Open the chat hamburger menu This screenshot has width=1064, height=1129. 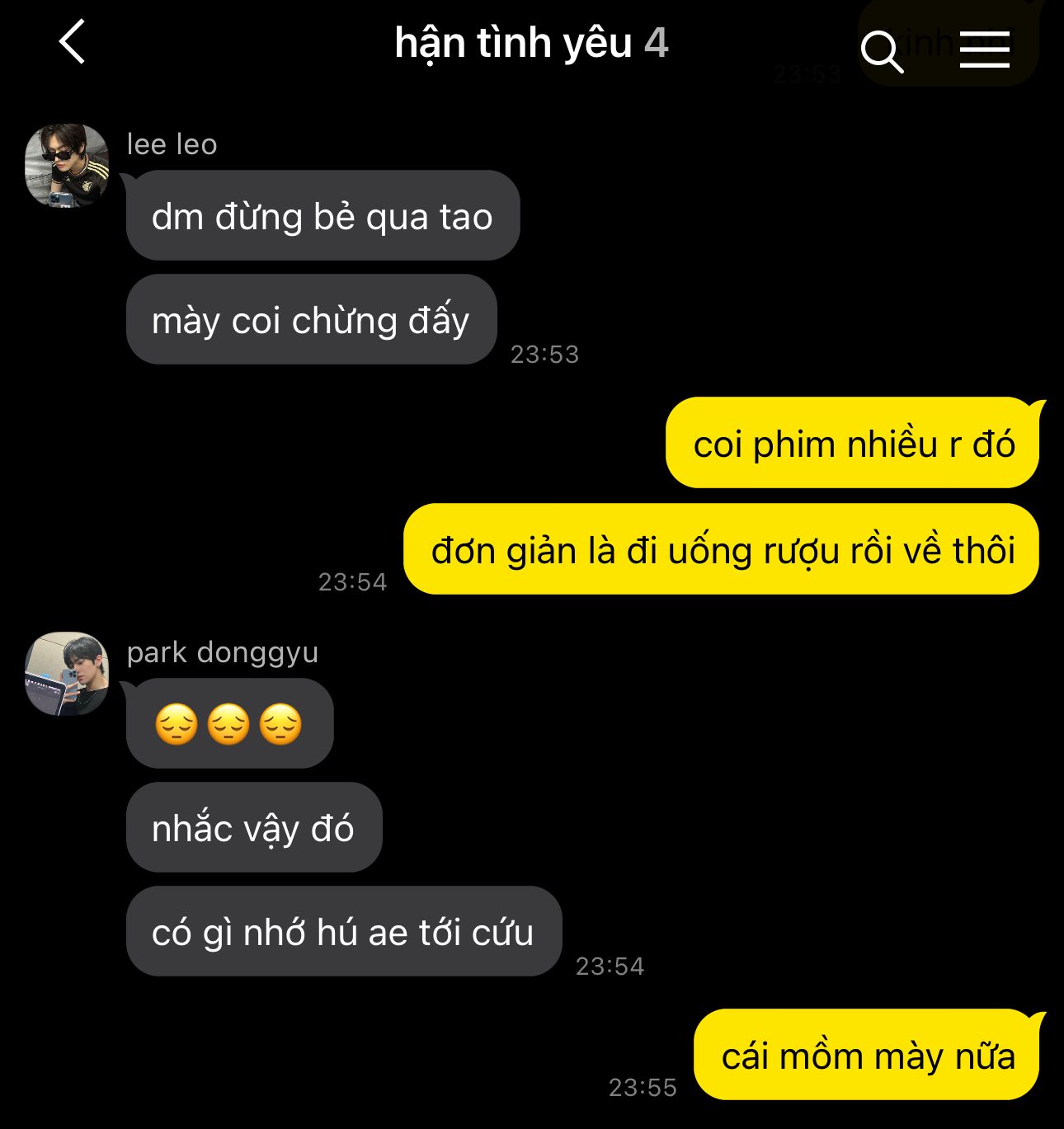(984, 49)
